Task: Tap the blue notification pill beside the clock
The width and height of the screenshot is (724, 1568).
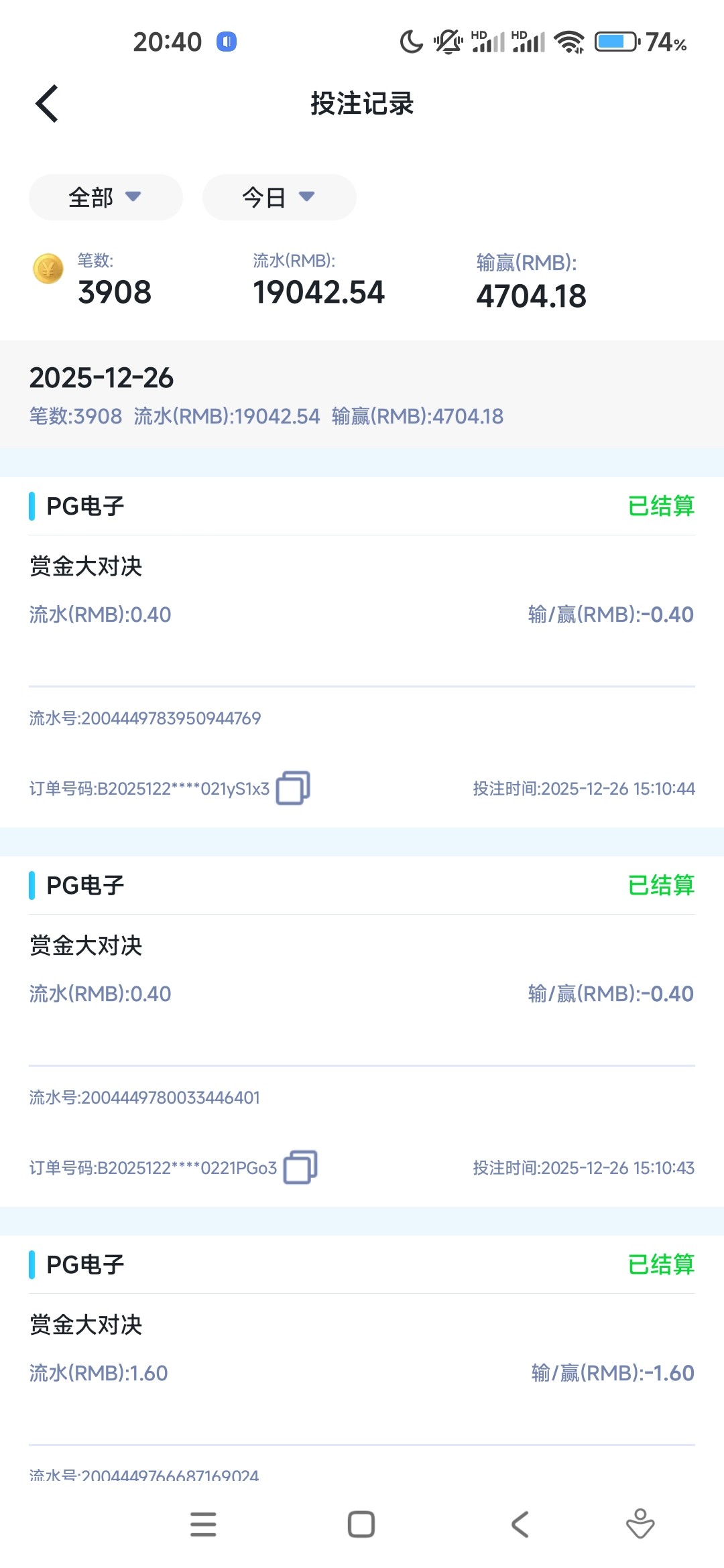Action: [226, 42]
